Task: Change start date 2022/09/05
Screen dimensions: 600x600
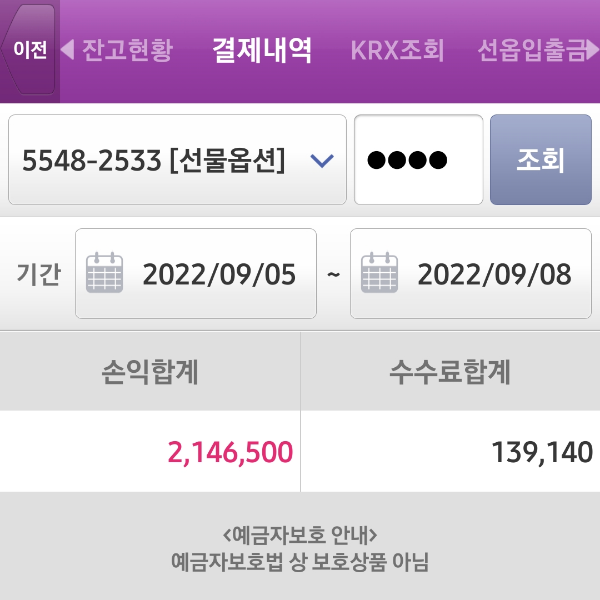Action: [196, 274]
